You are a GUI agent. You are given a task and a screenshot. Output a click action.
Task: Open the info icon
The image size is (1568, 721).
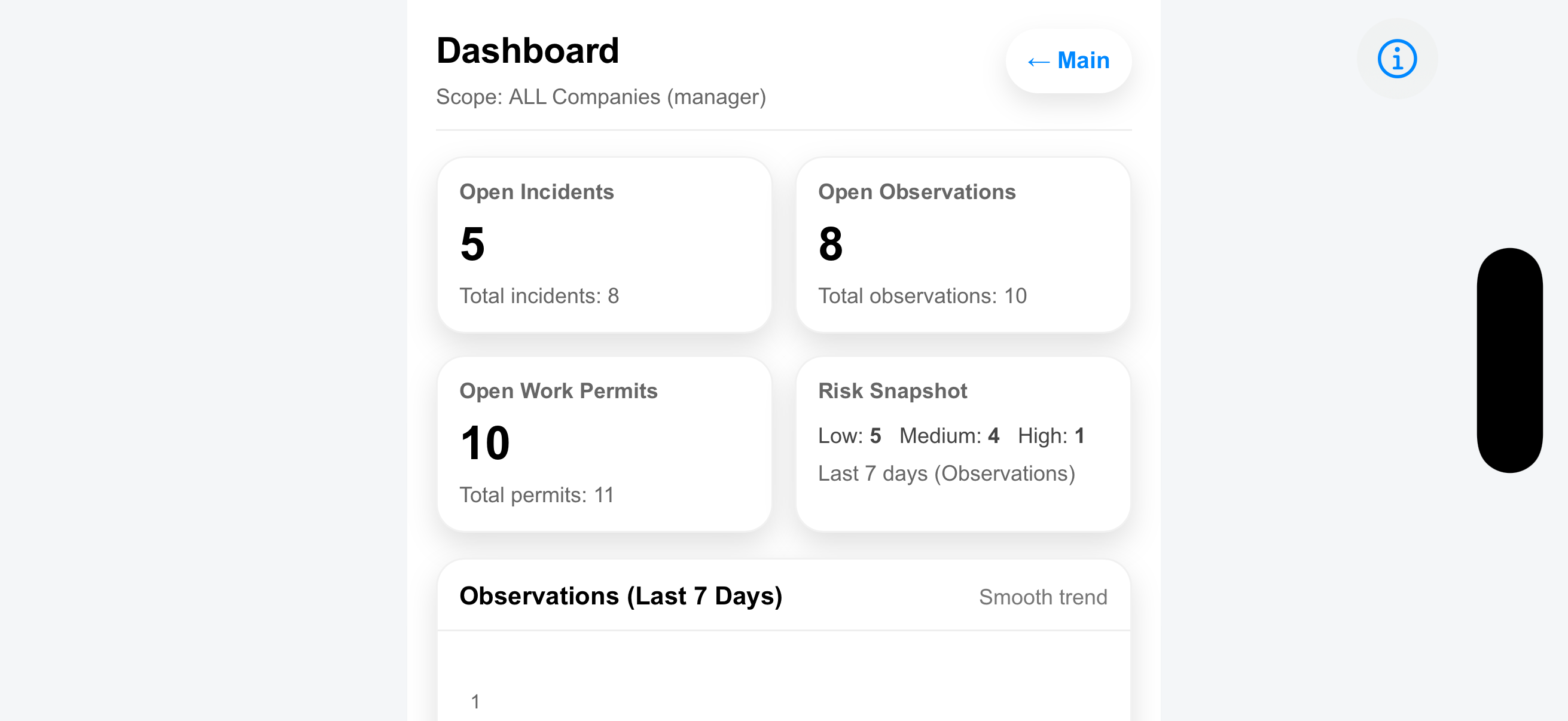pos(1396,59)
